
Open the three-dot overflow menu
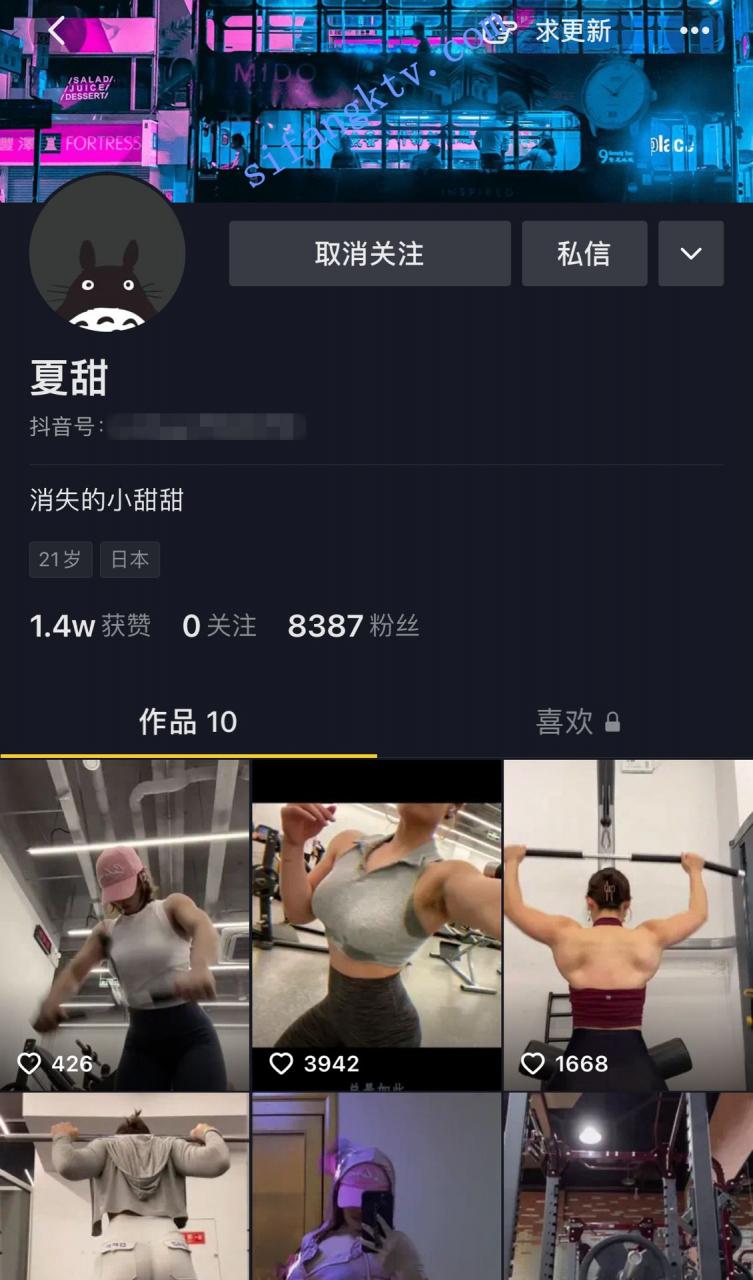694,31
